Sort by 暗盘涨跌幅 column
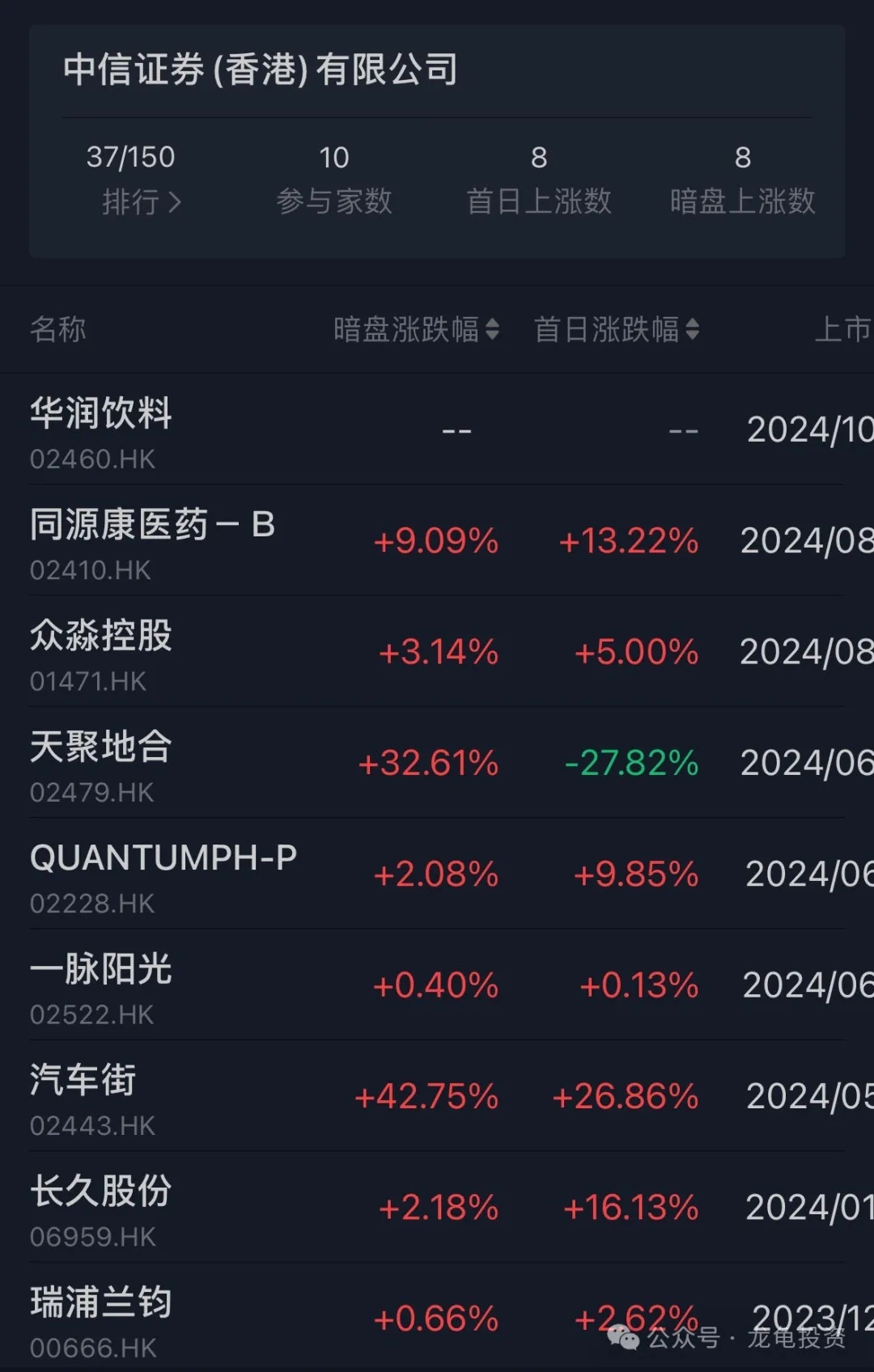874x1372 pixels. (x=417, y=329)
